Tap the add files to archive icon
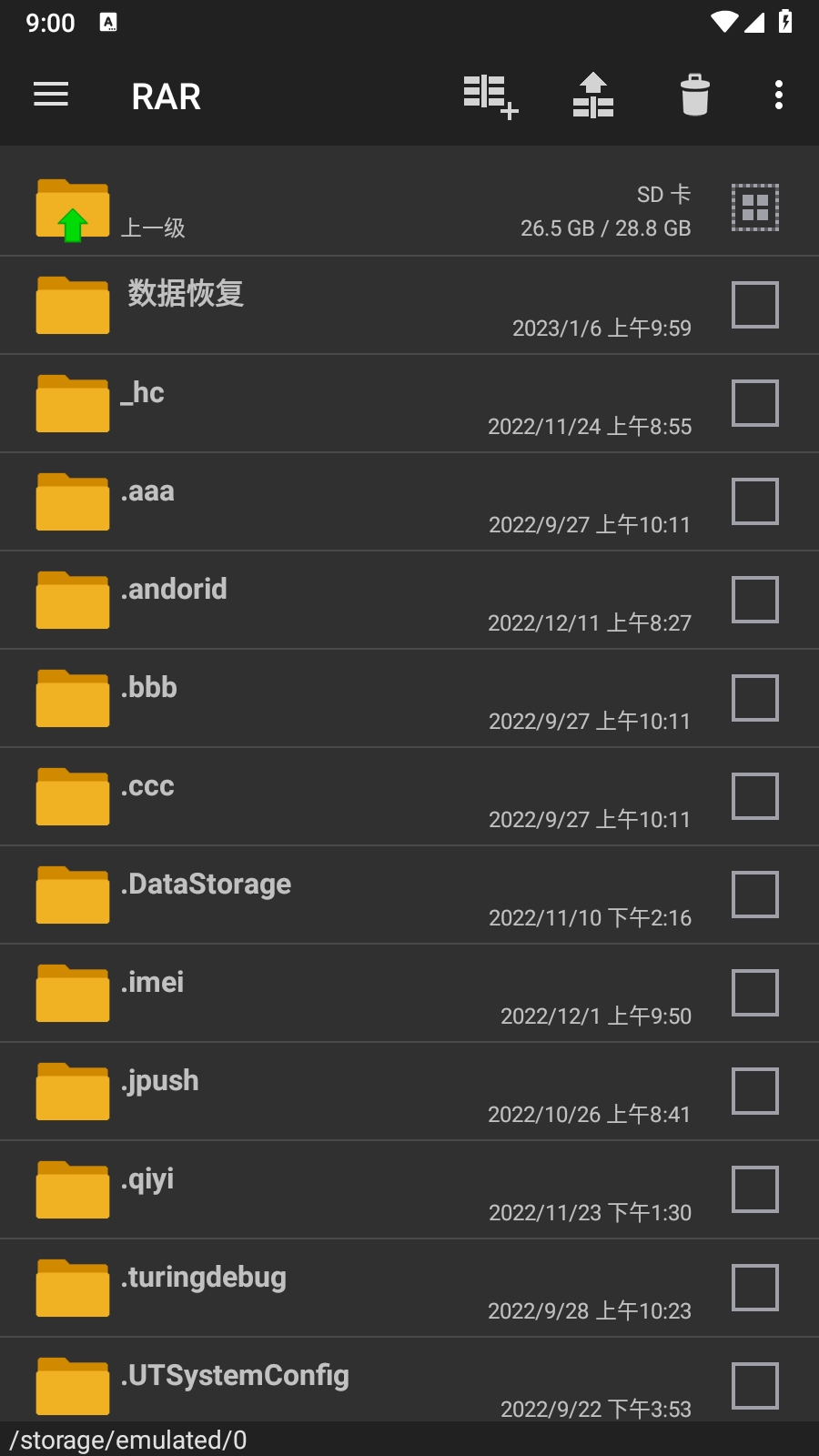 pyautogui.click(x=490, y=96)
